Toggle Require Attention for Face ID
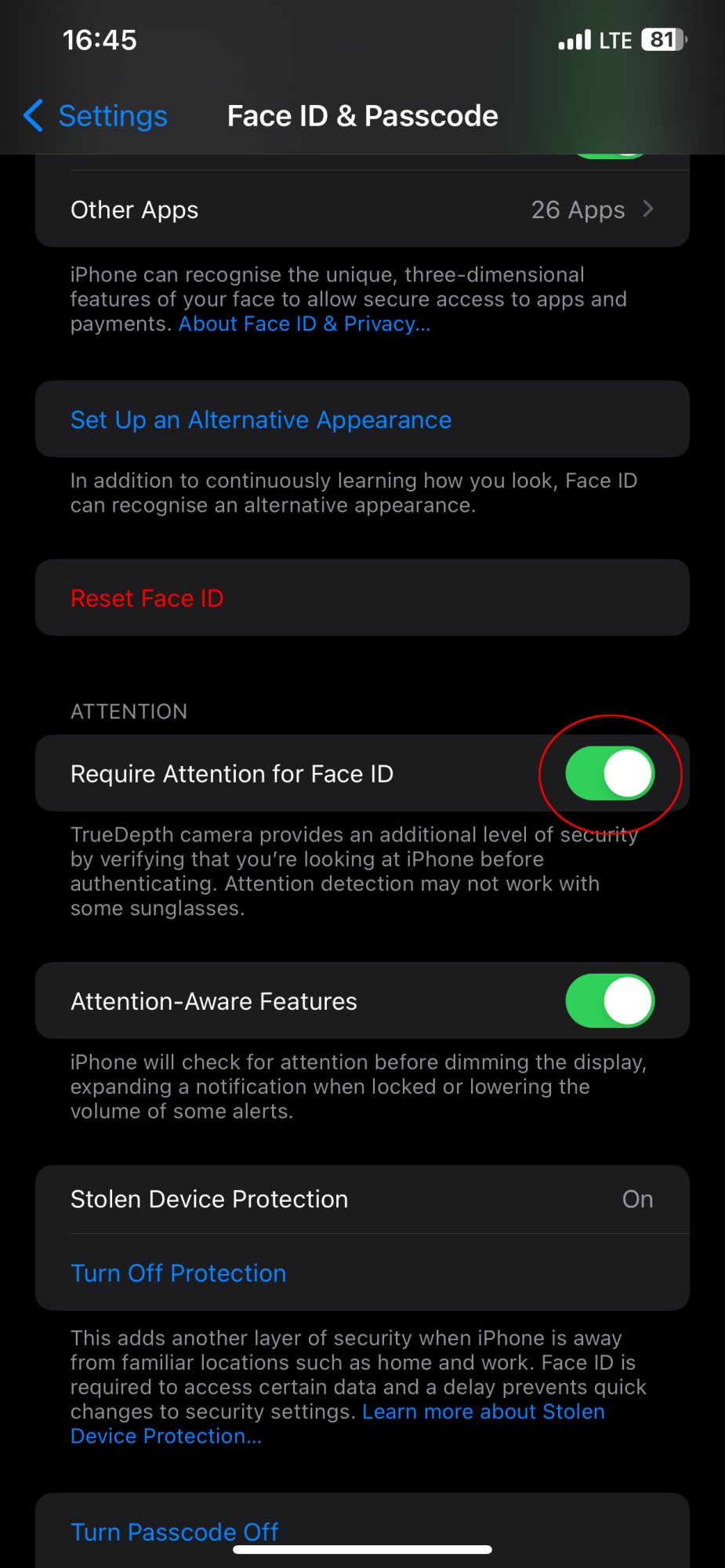 pyautogui.click(x=610, y=773)
